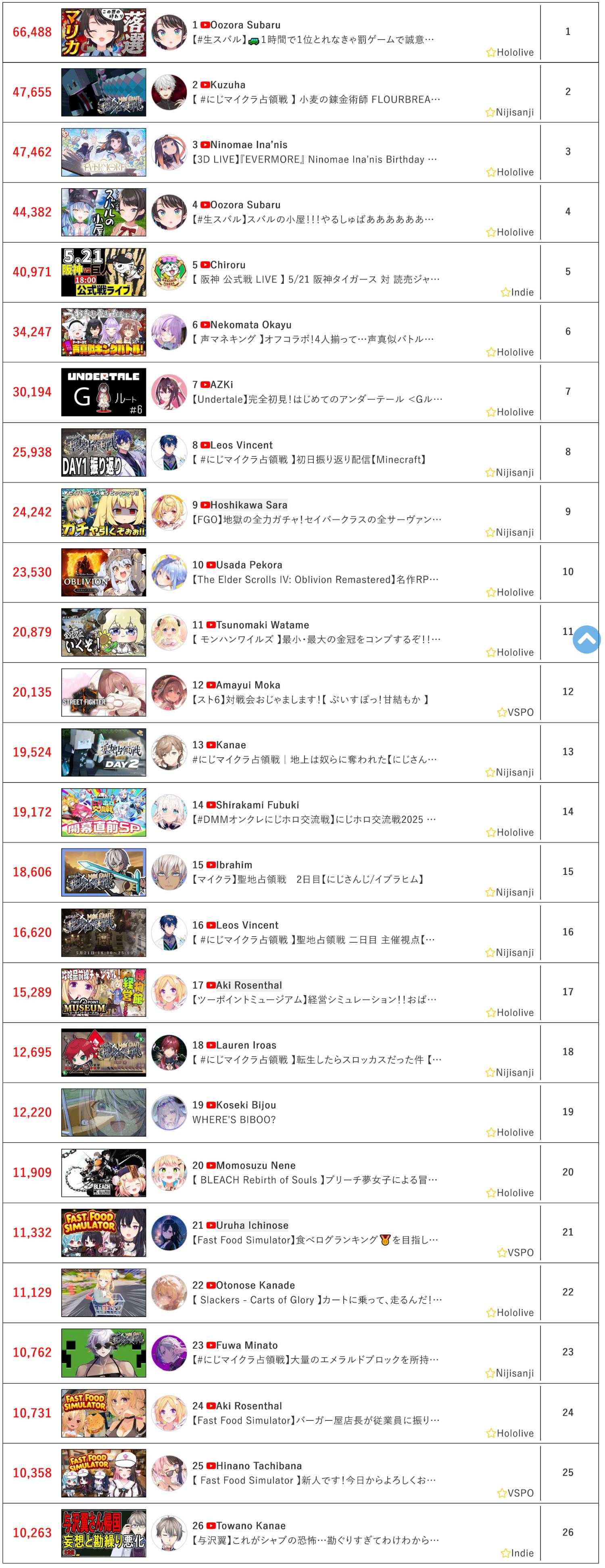The height and width of the screenshot is (1568, 605).
Task: Open AZKi's Undertale stream thumbnail
Action: [x=104, y=392]
